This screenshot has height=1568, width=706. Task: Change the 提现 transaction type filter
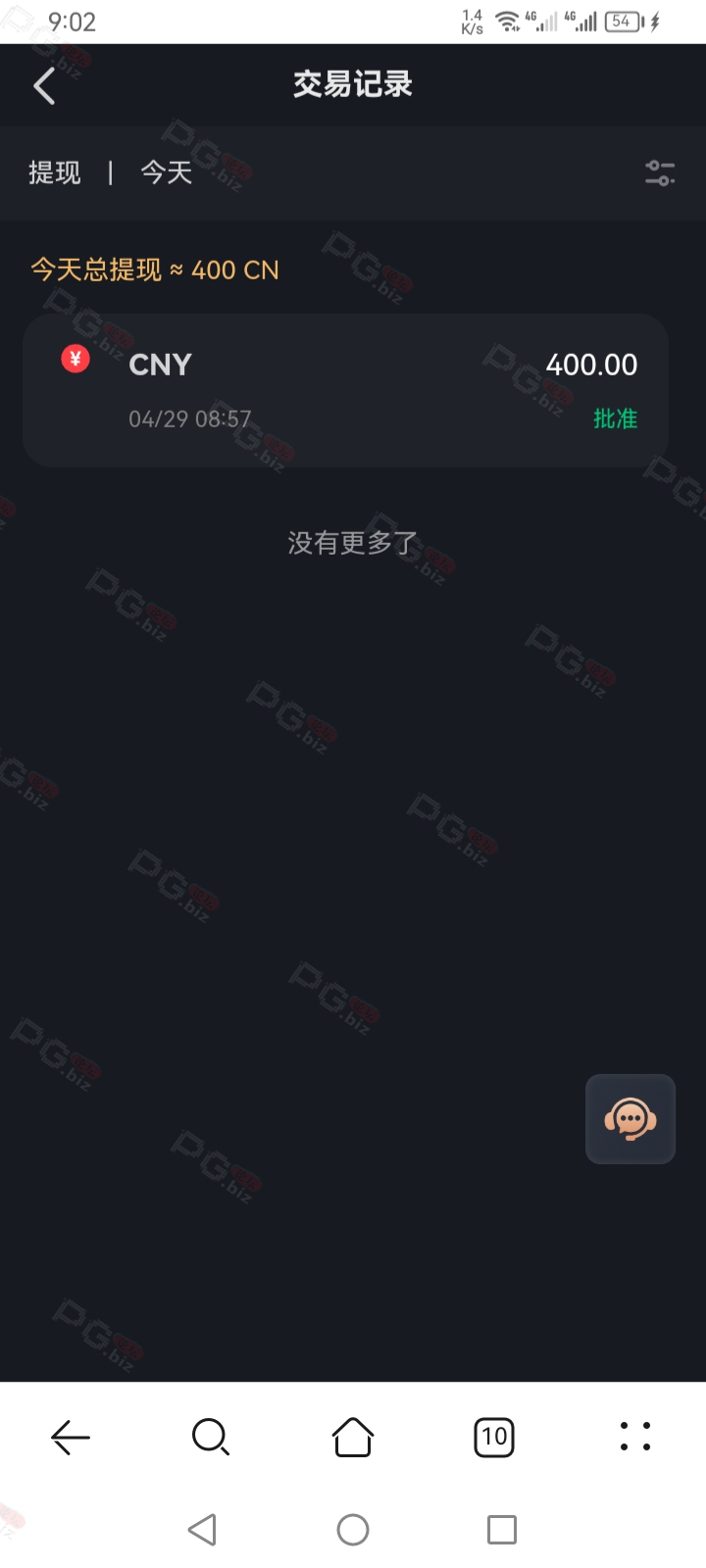[x=55, y=173]
